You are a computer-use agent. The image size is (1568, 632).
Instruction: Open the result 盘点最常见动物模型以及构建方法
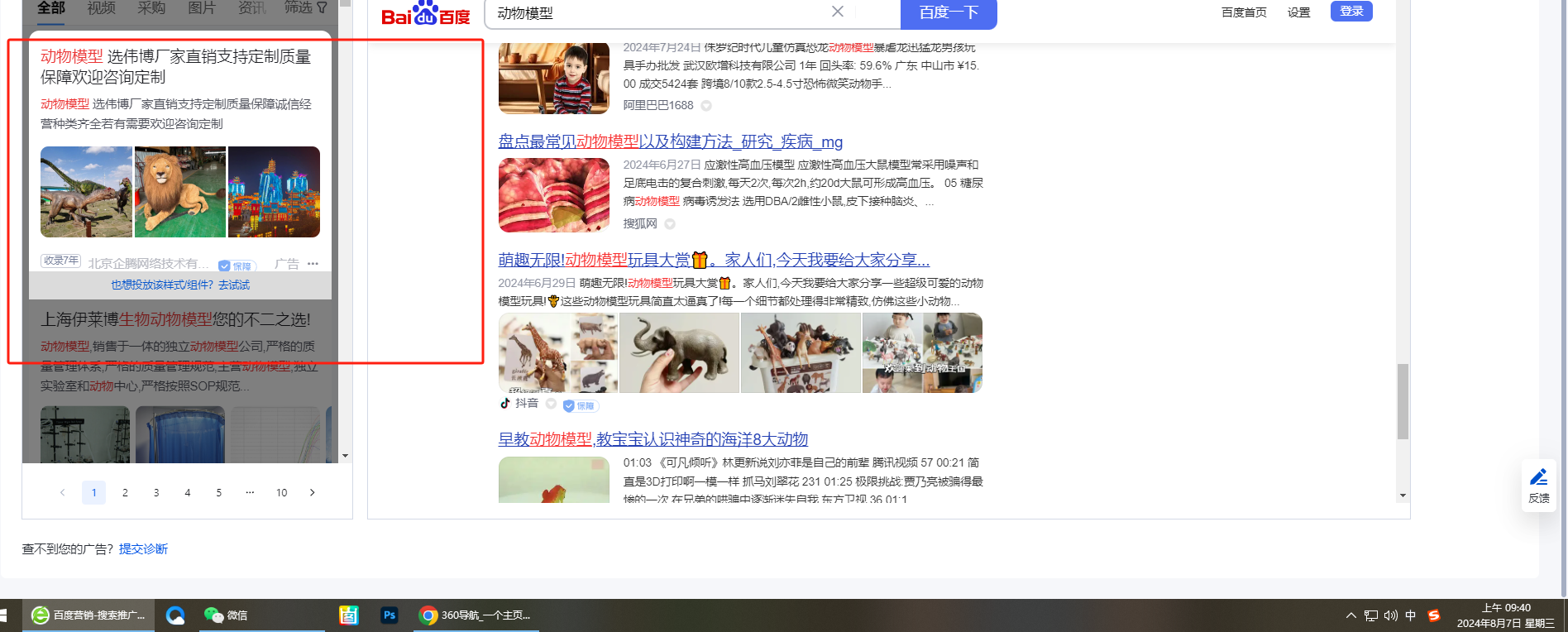pos(671,141)
